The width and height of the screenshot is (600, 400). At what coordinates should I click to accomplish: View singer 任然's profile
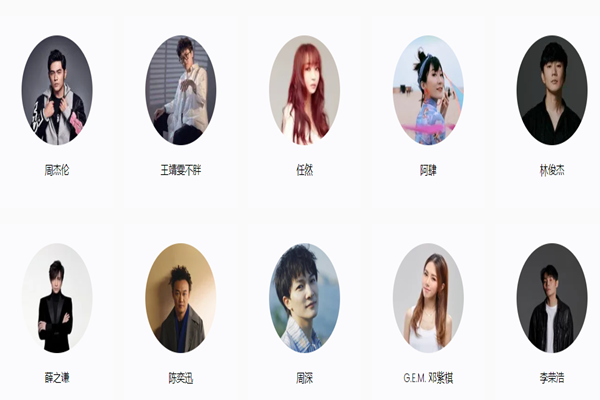(304, 90)
